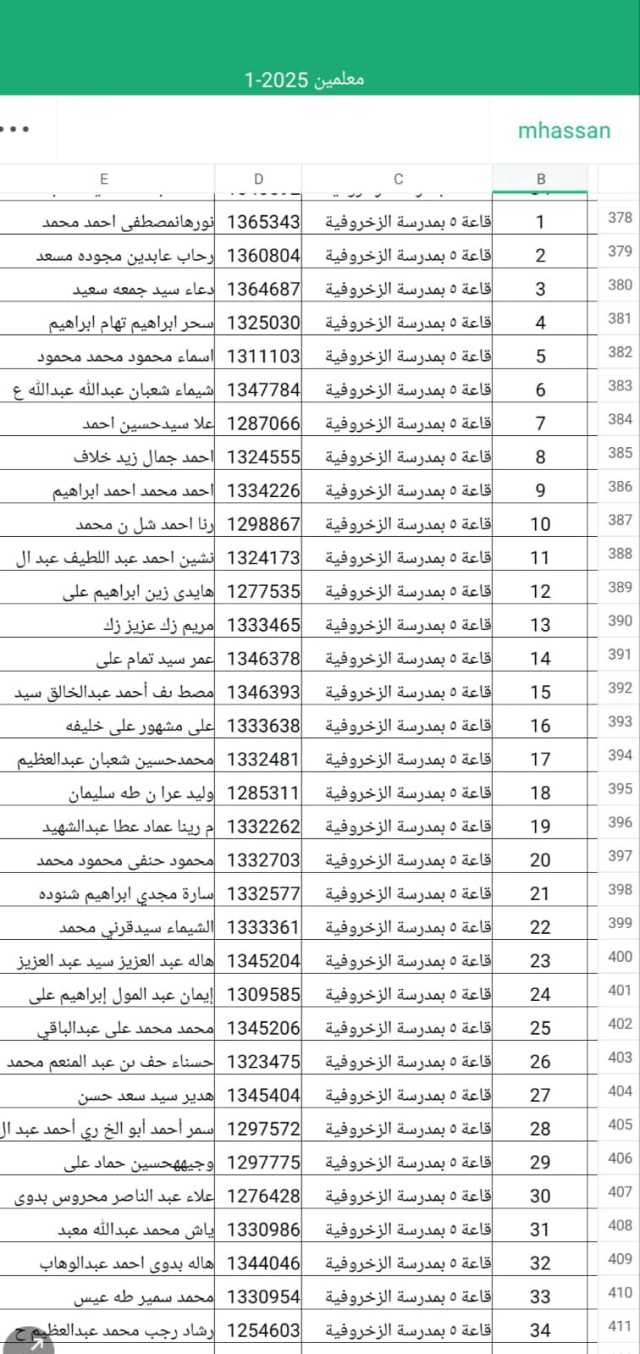Viewport: 640px width, 1354px height.
Task: Select row 378 header
Action: 620,219
